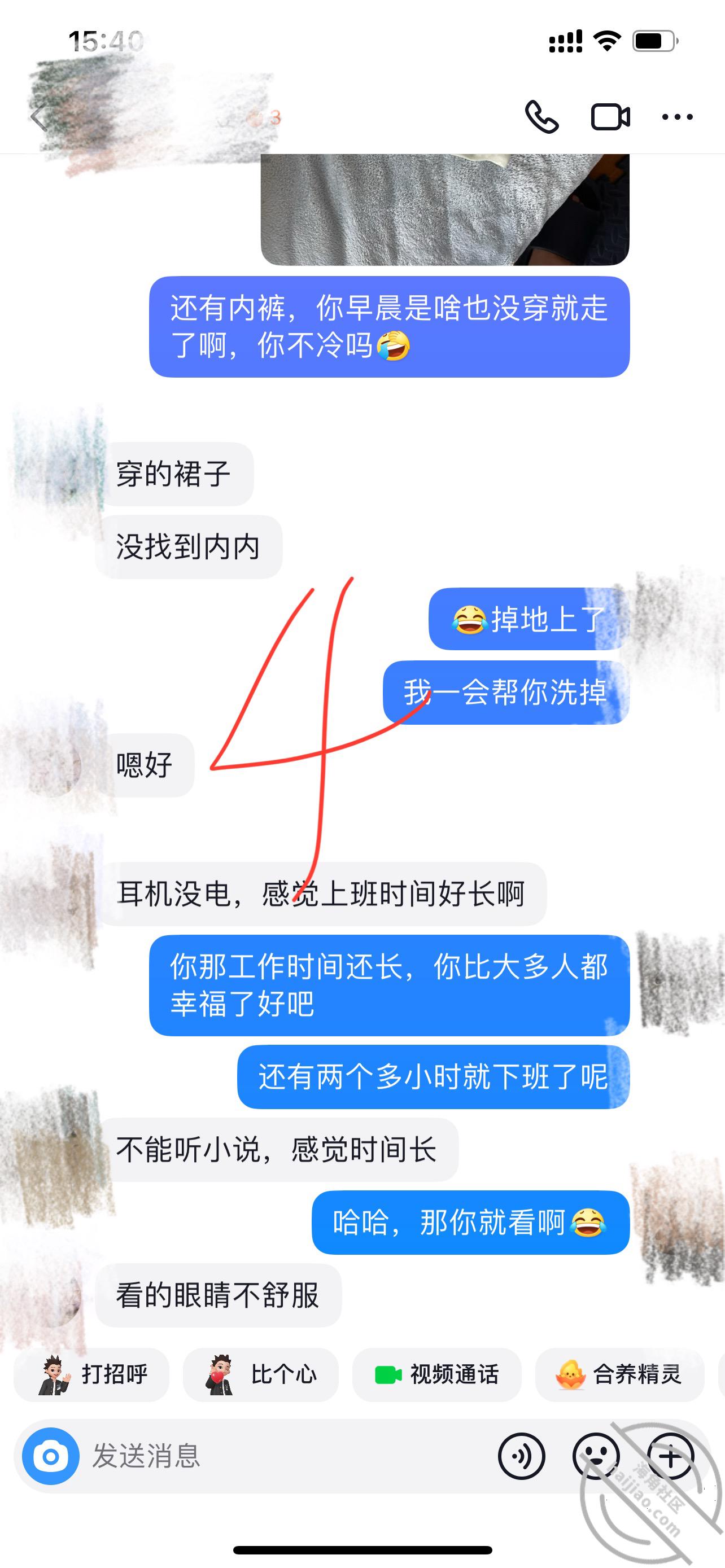725x1568 pixels.
Task: Switch to voice message input
Action: tap(522, 1457)
